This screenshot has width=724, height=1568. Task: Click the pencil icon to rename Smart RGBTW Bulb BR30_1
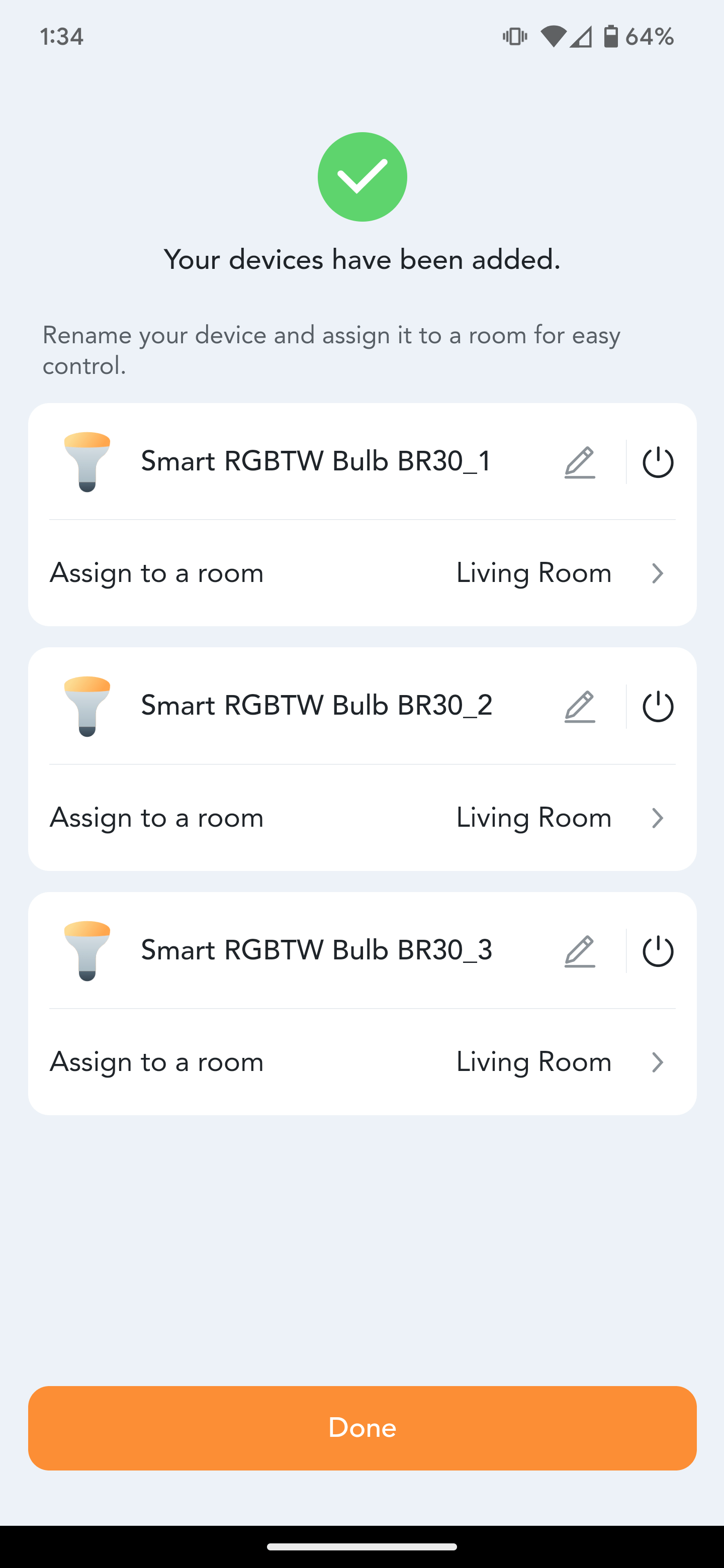click(x=579, y=461)
